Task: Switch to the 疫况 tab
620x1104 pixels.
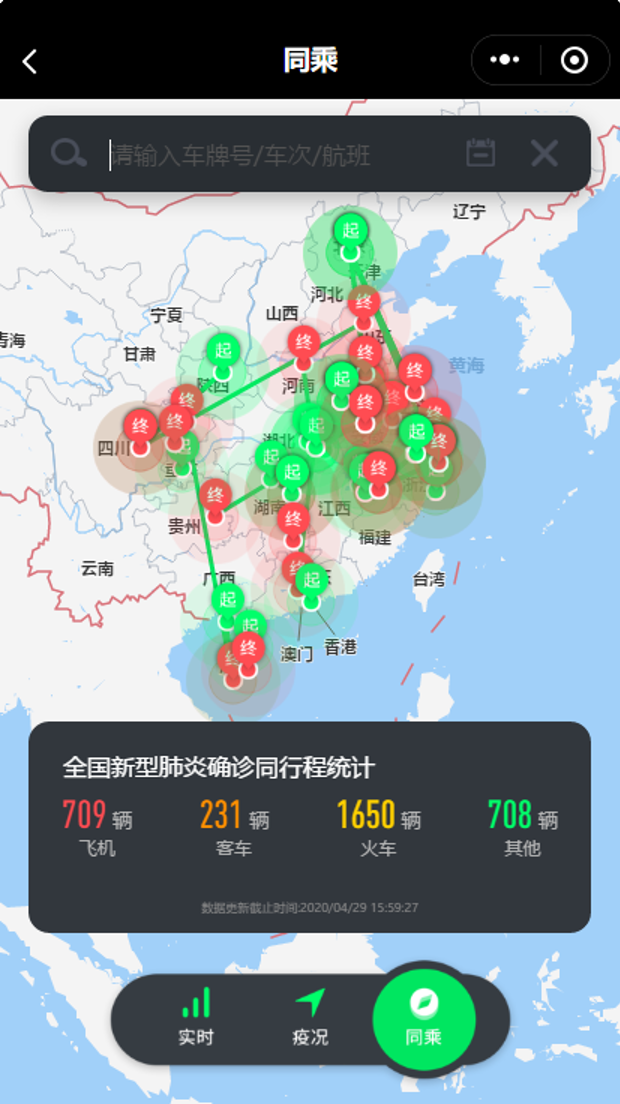Action: [310, 1018]
